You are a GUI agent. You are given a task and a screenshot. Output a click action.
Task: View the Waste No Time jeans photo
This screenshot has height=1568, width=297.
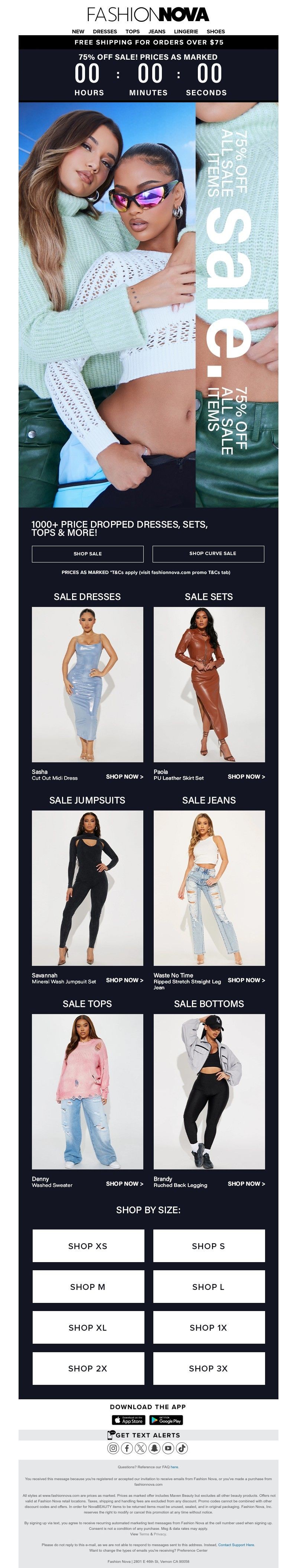[x=209, y=888]
